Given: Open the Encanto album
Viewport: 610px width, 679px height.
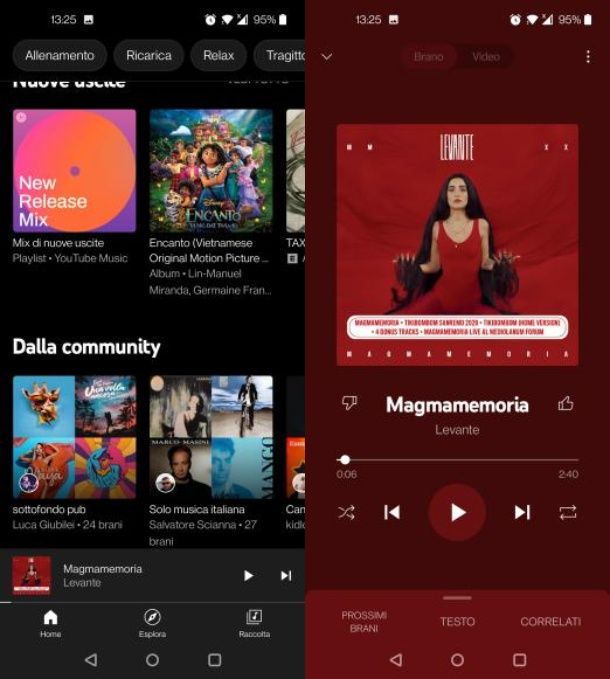Looking at the screenshot, I should [211, 171].
